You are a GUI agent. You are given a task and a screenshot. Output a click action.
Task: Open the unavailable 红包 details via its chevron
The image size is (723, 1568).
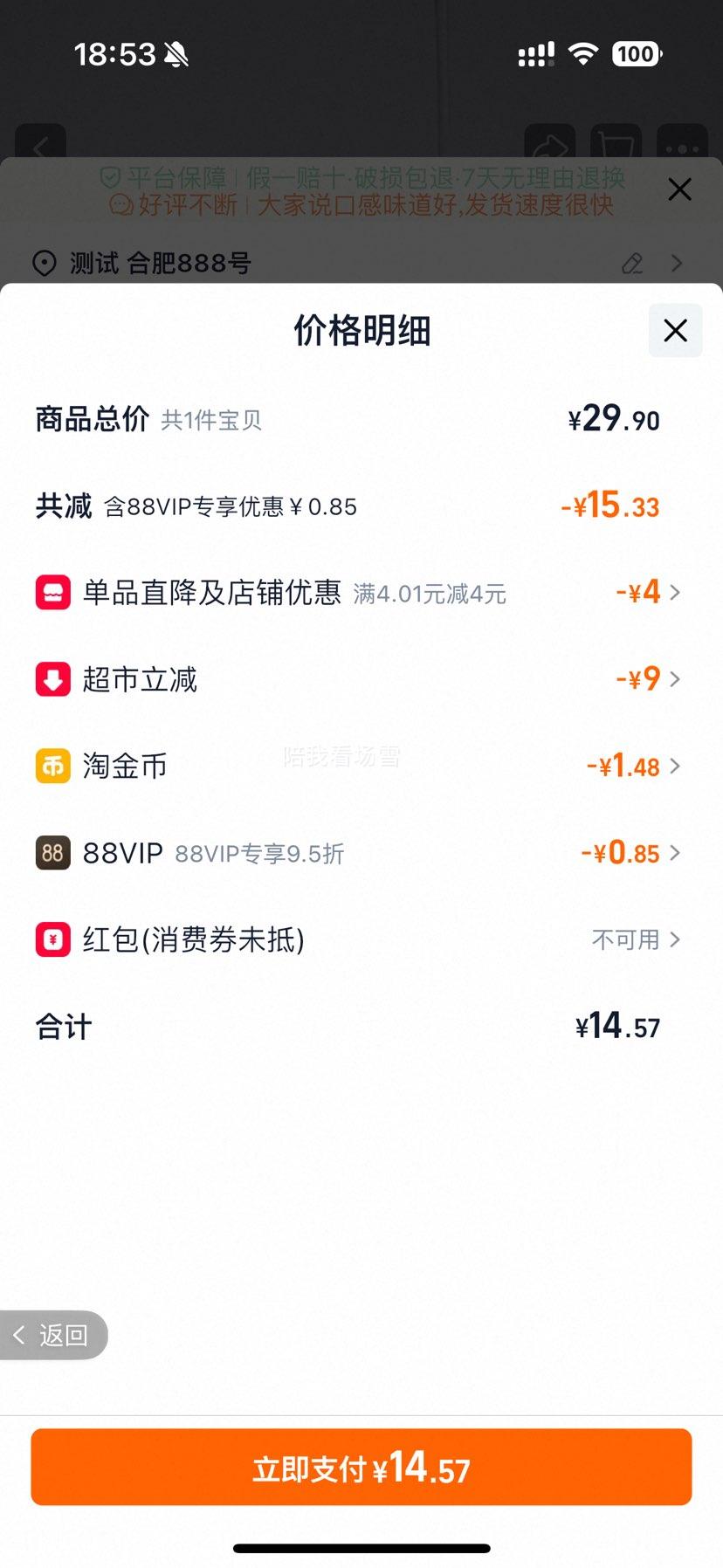click(x=673, y=939)
